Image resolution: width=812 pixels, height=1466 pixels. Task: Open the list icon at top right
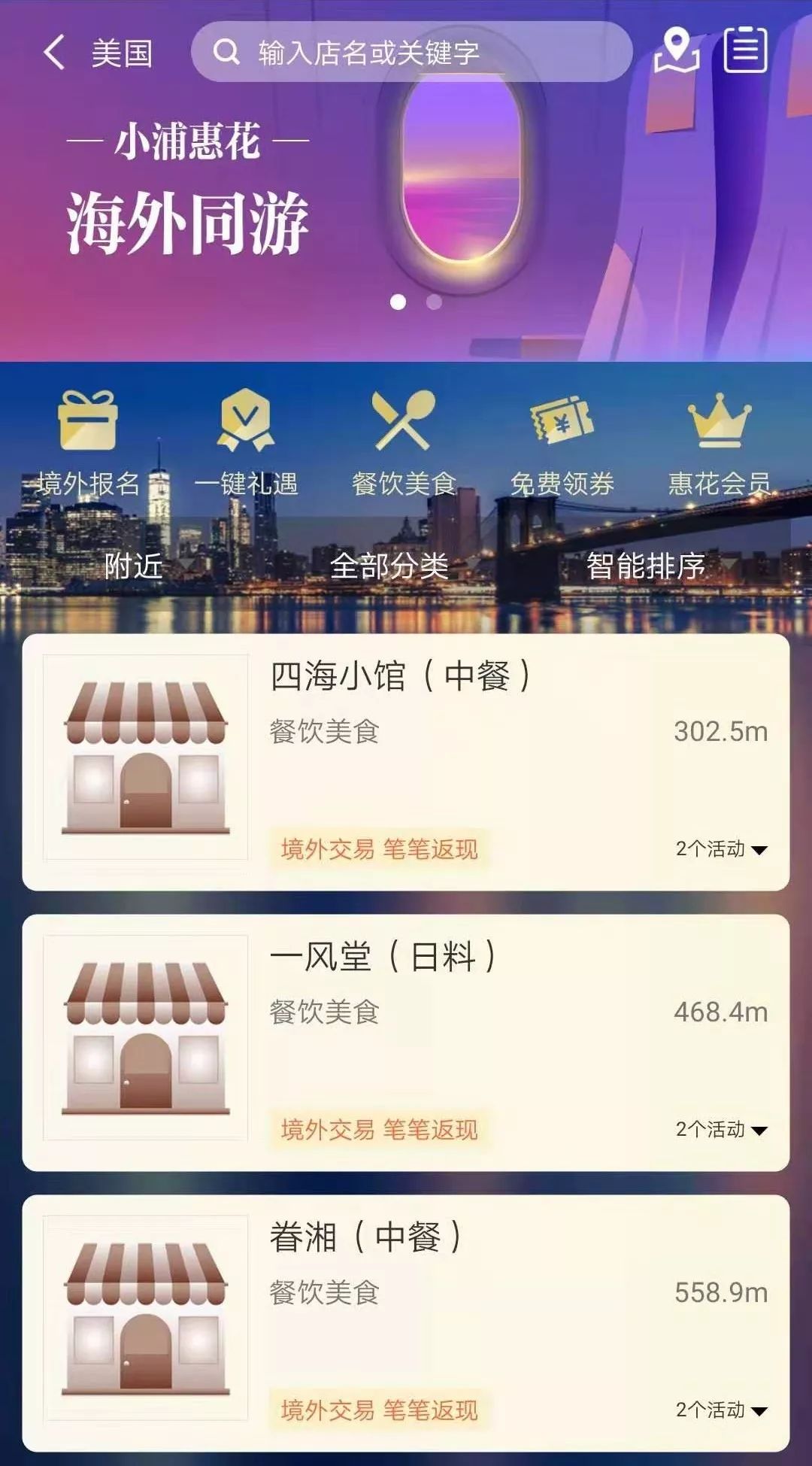[745, 50]
